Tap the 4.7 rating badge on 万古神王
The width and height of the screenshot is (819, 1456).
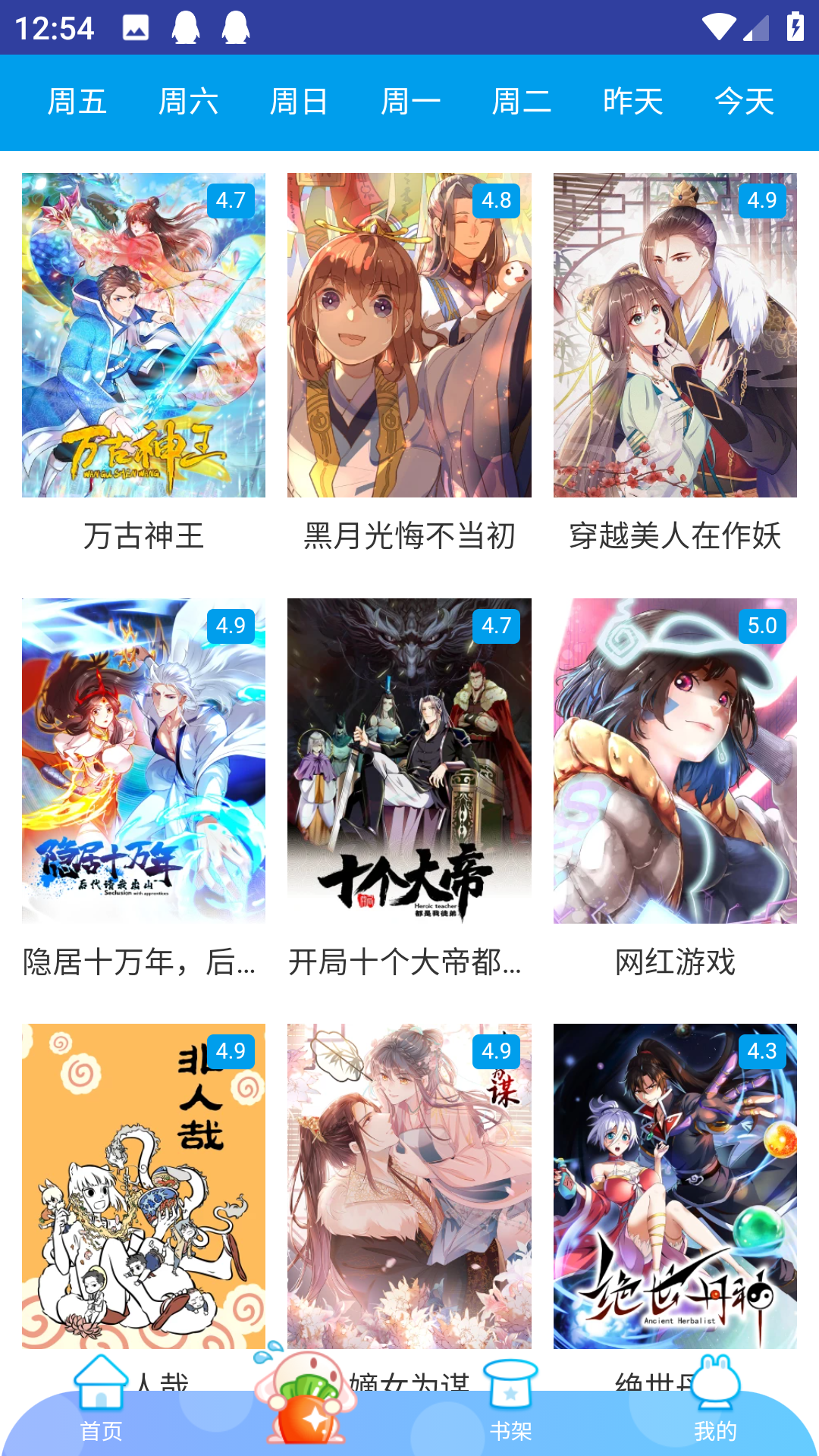point(230,200)
